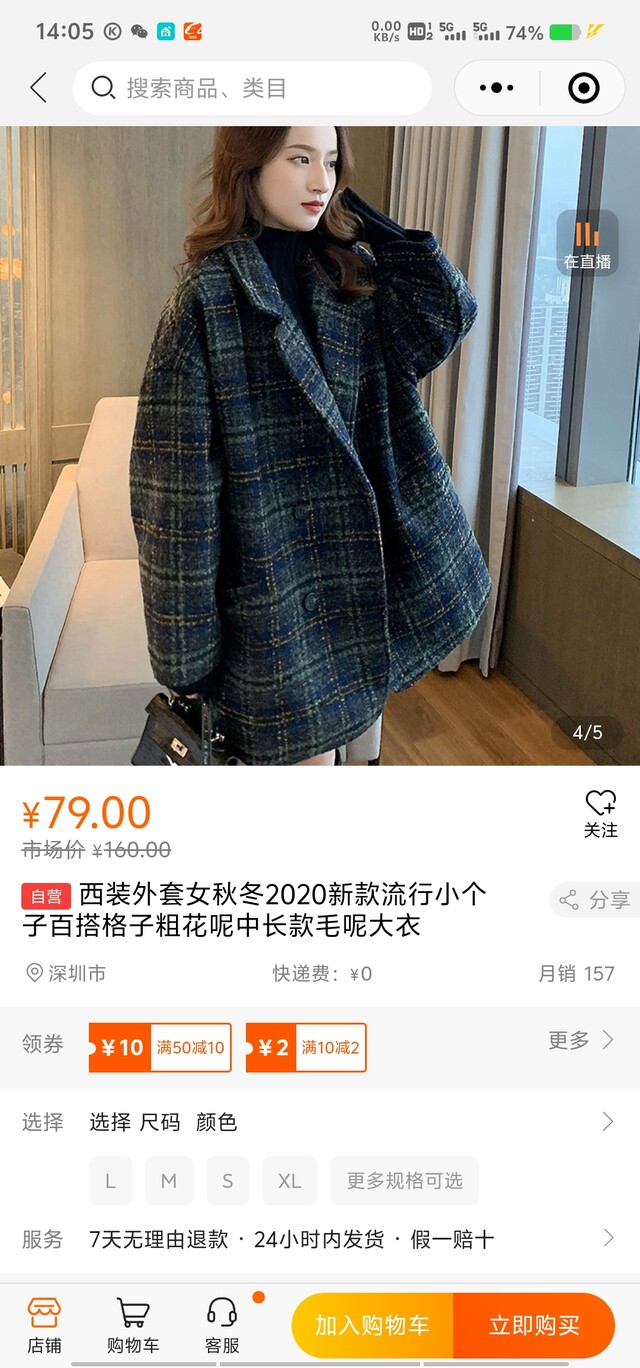This screenshot has width=640, height=1368.
Task: Follow this item with 关注 heart
Action: tap(600, 813)
